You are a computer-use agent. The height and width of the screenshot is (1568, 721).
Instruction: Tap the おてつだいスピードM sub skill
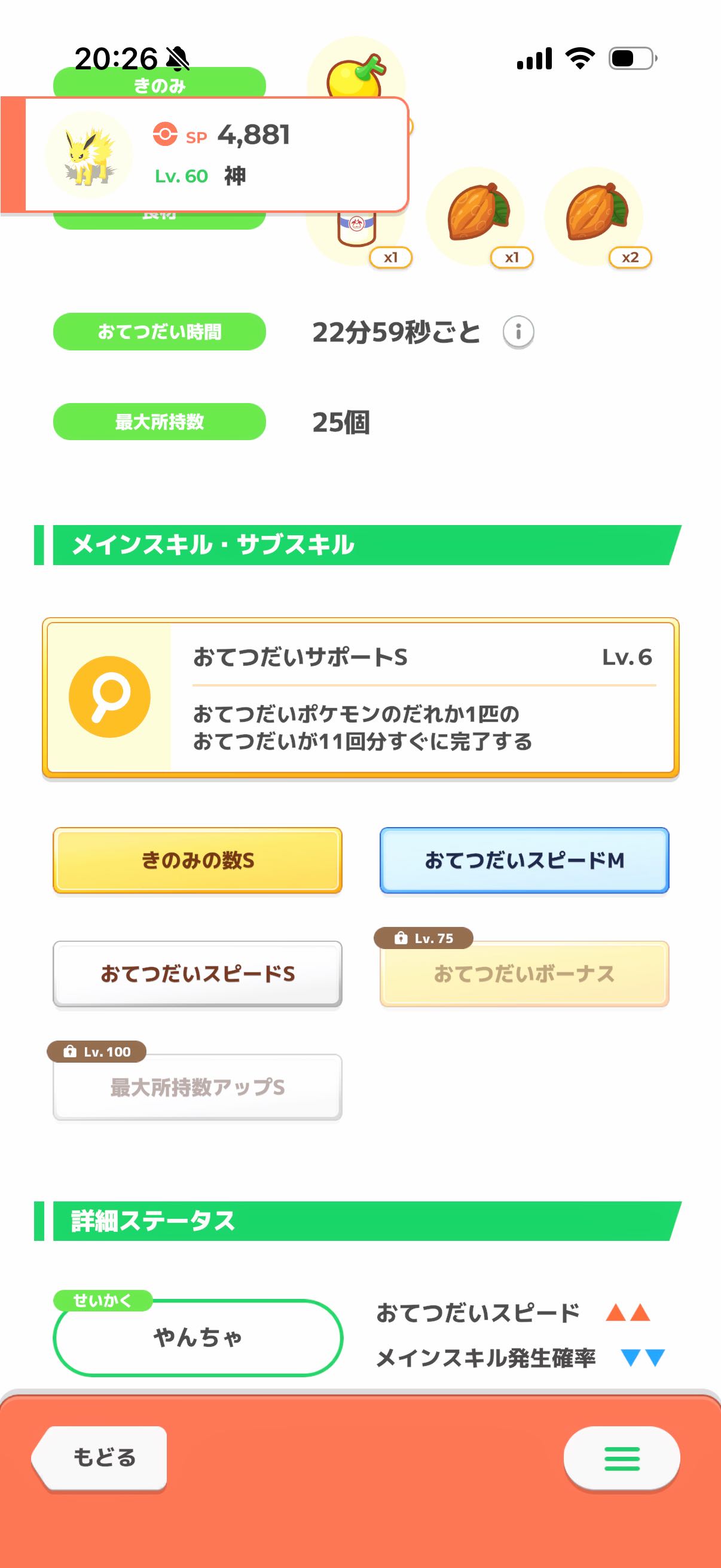click(524, 860)
